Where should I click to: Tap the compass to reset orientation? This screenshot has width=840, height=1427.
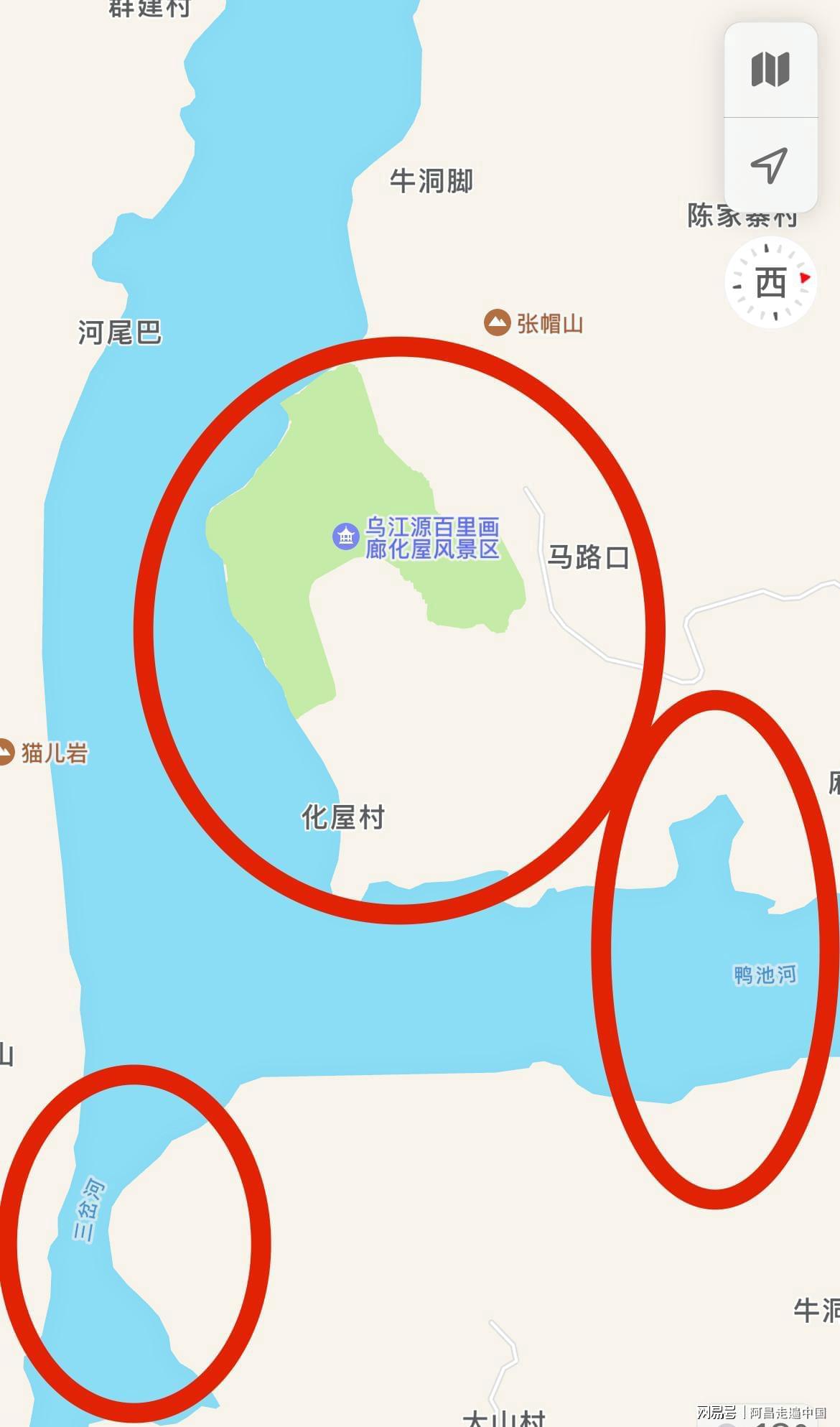[771, 283]
